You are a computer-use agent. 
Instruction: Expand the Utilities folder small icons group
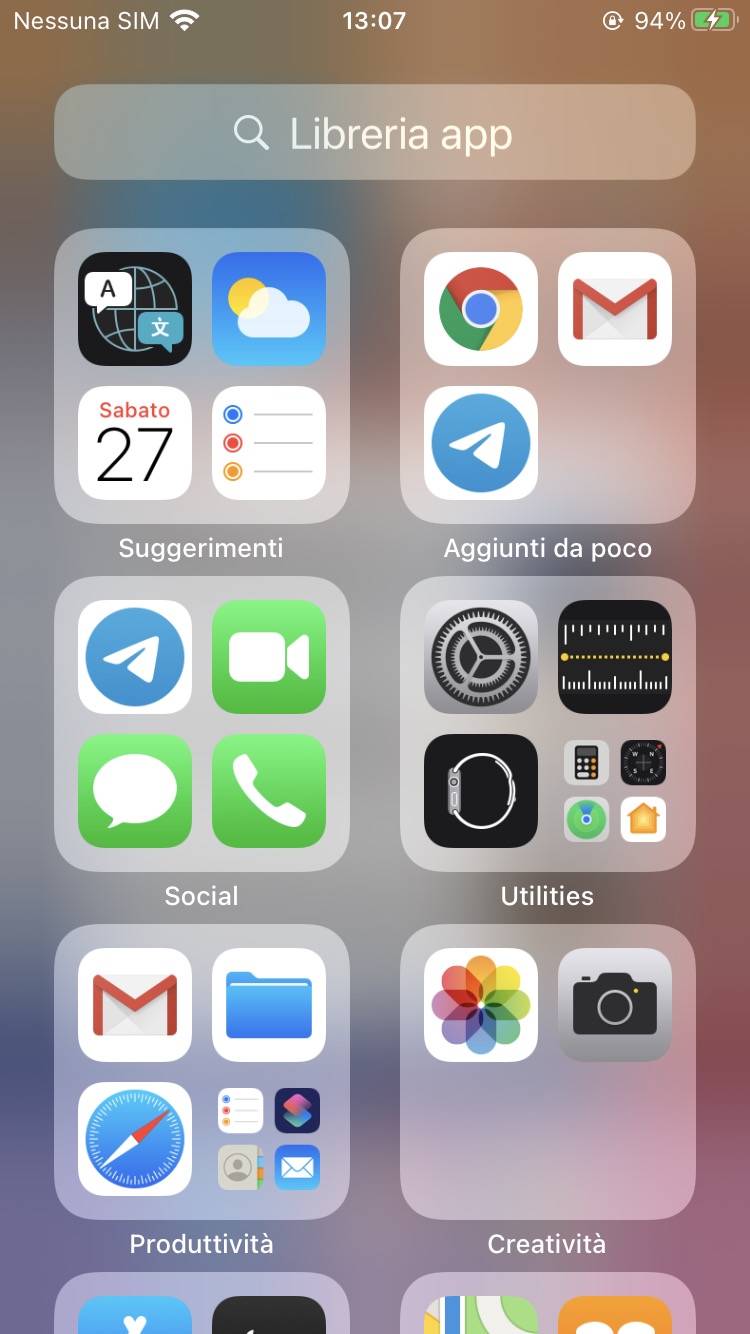click(x=615, y=791)
